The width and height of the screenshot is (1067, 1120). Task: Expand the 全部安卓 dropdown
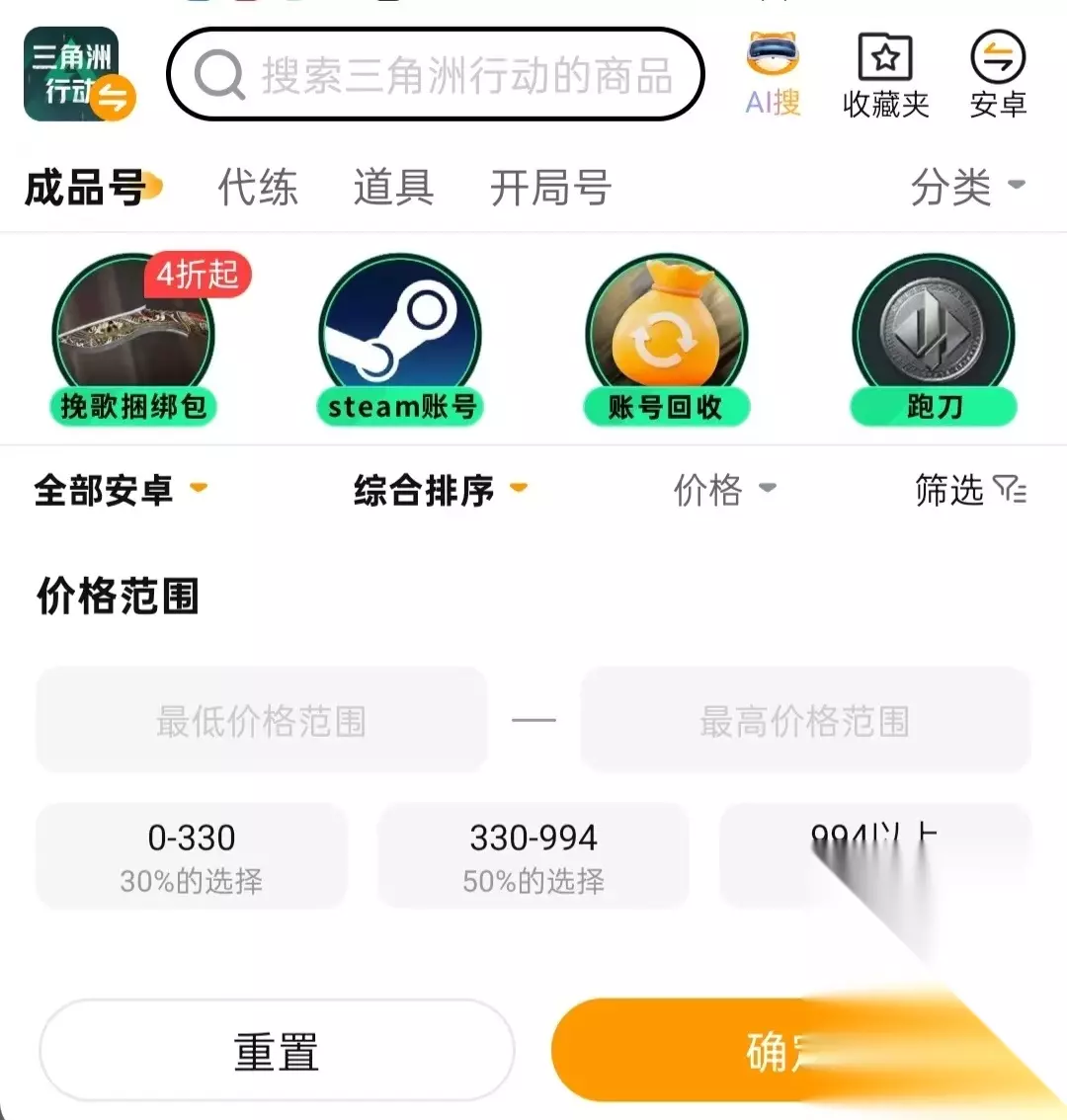coord(121,490)
